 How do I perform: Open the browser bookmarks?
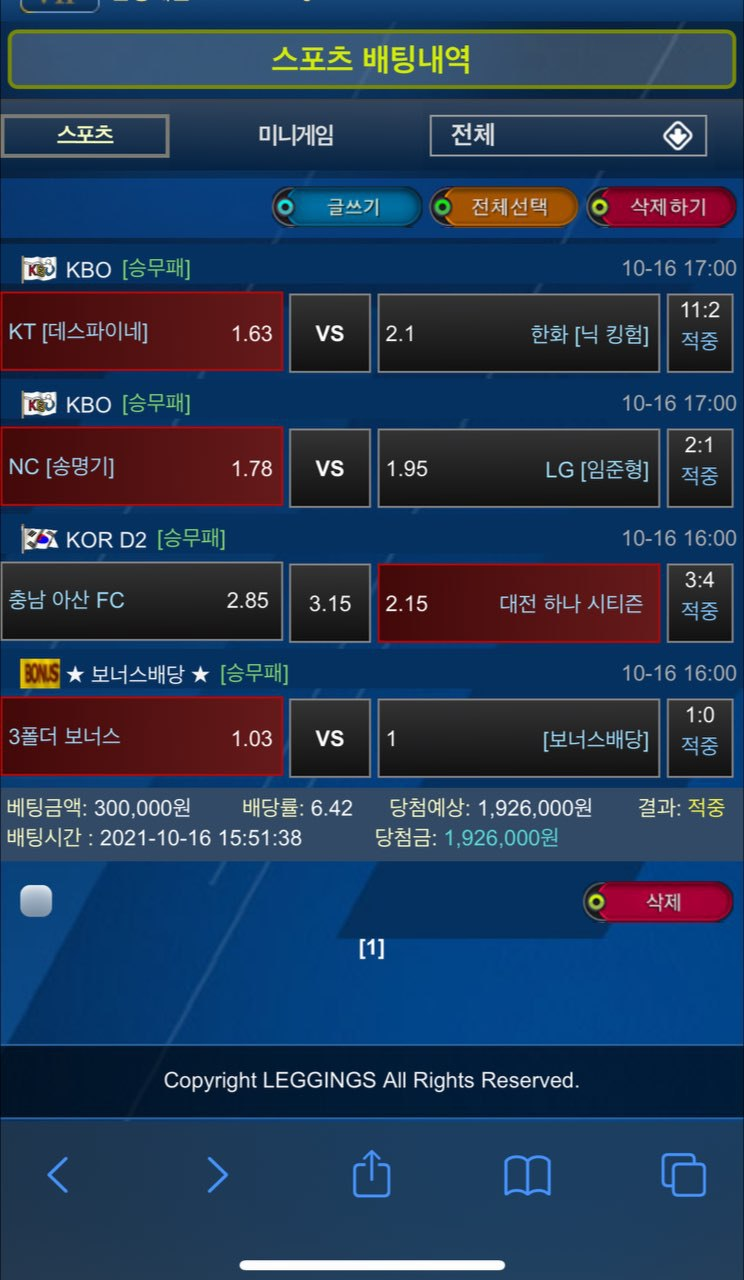pos(527,1175)
